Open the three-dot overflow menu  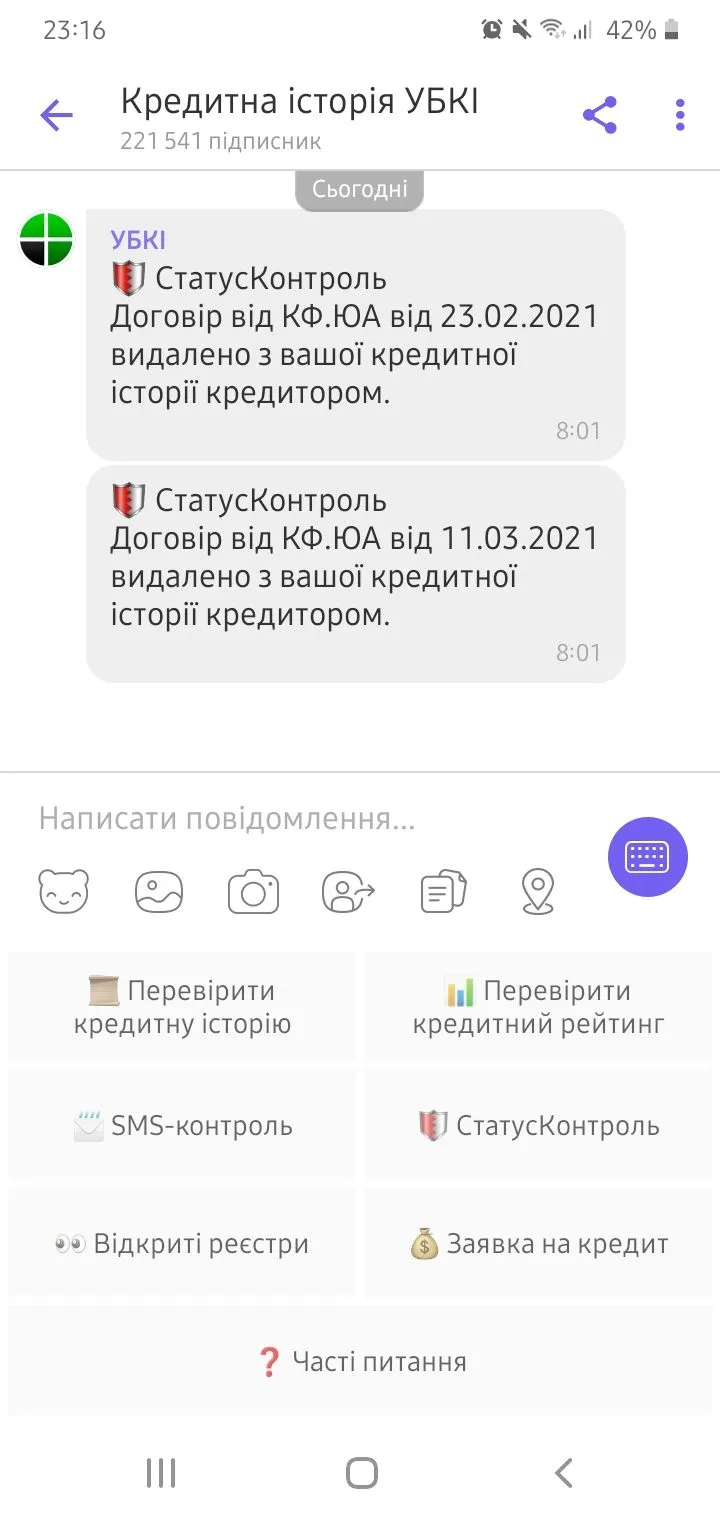pyautogui.click(x=680, y=116)
